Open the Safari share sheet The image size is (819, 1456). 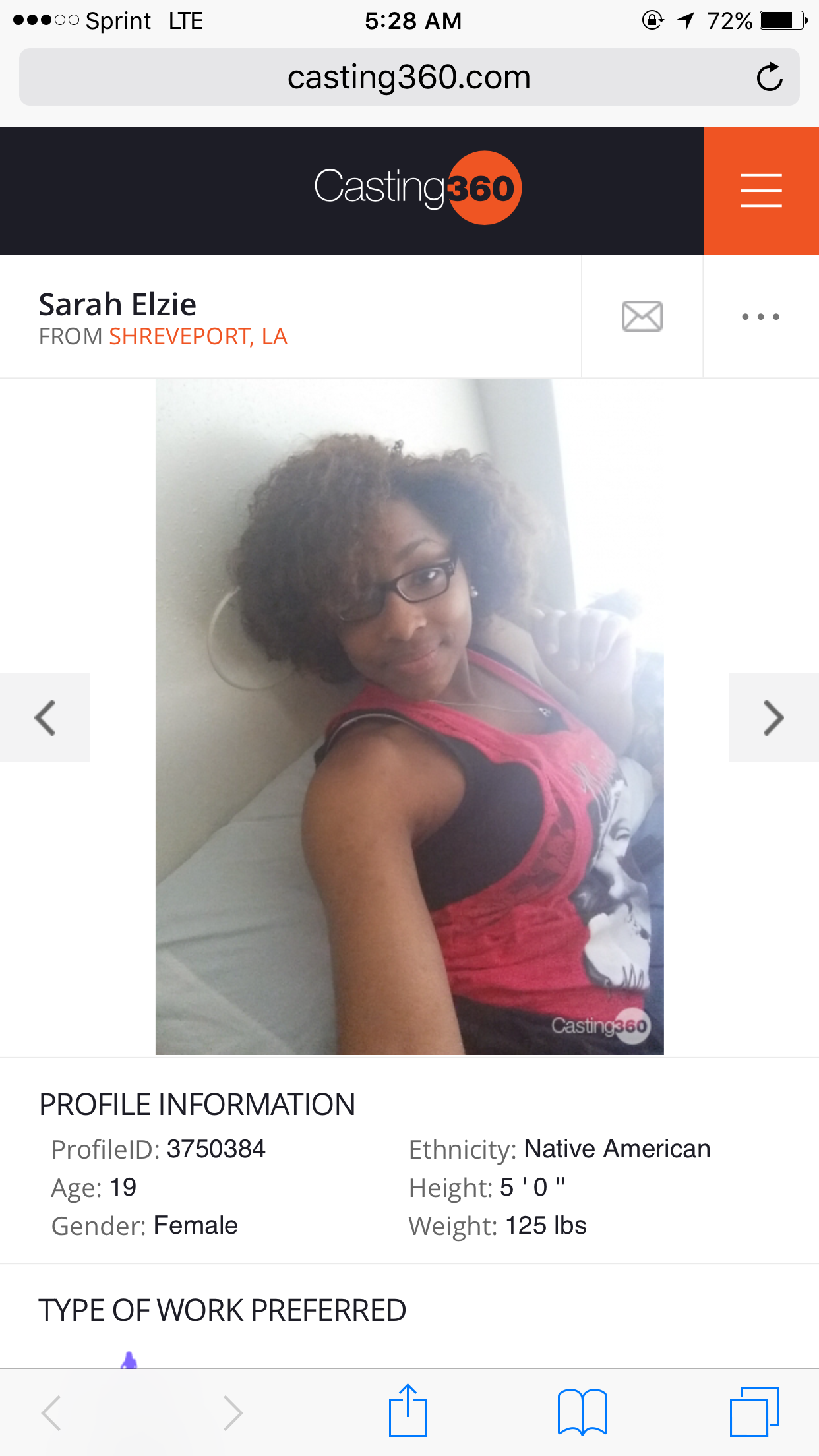(x=408, y=1411)
